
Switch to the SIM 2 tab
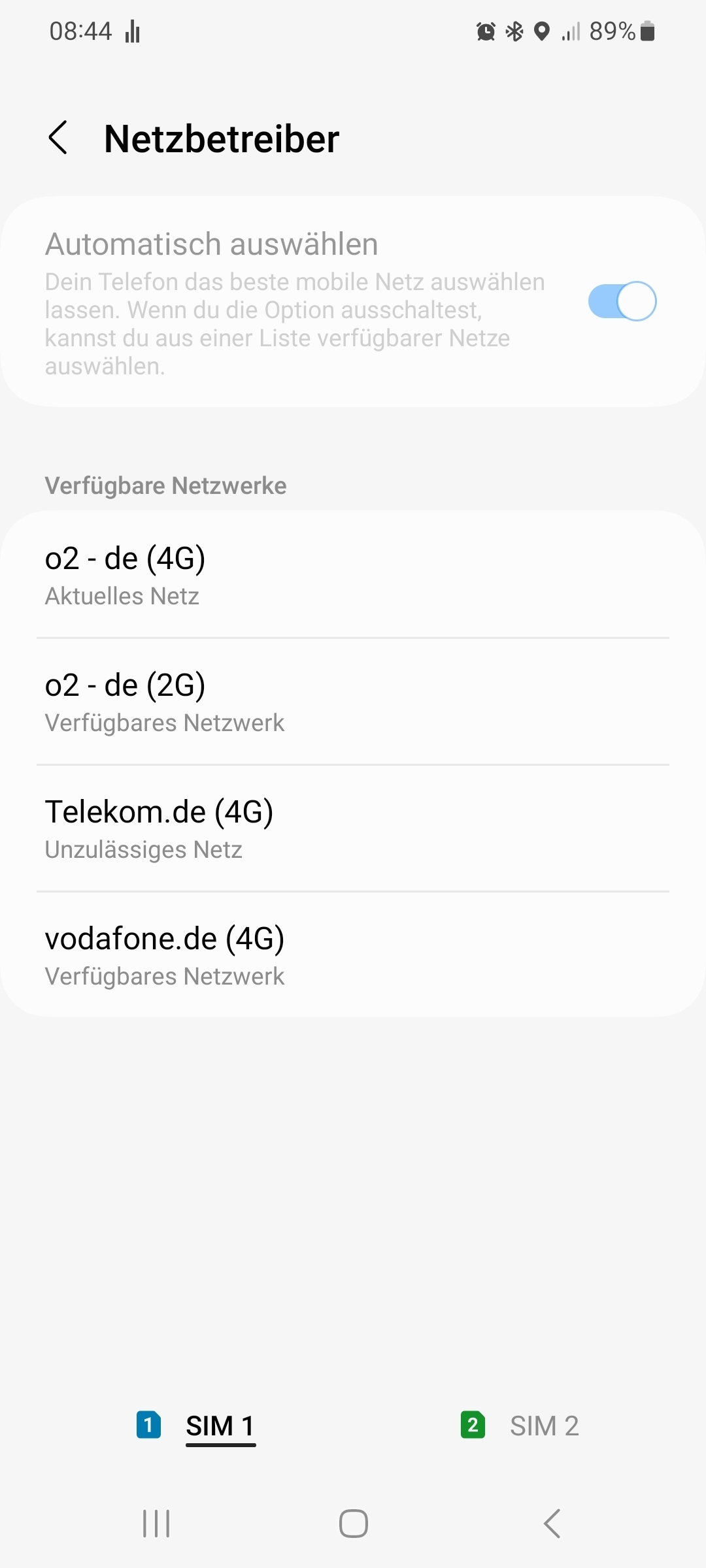tap(520, 1426)
